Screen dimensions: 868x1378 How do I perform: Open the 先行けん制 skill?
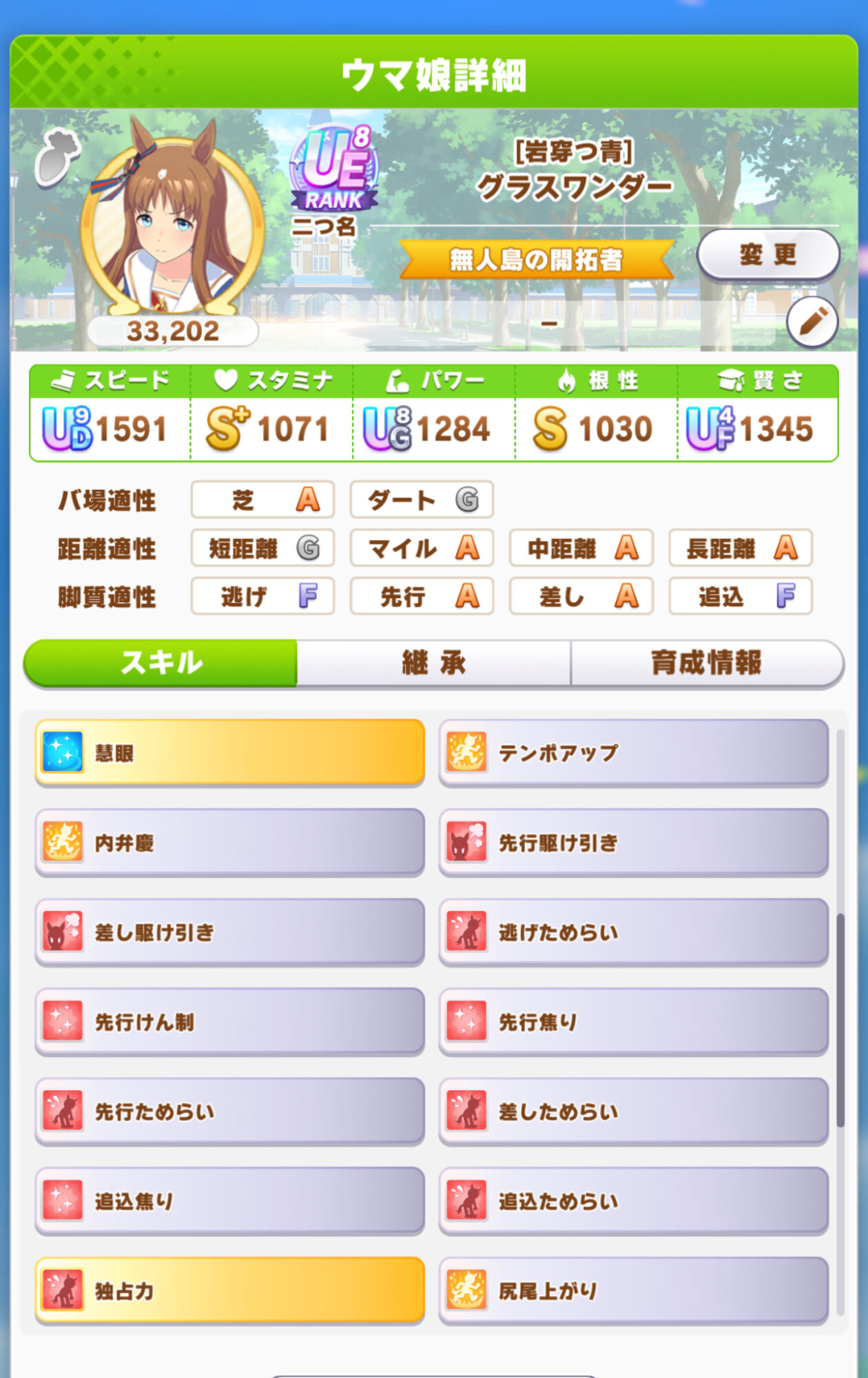click(229, 1021)
